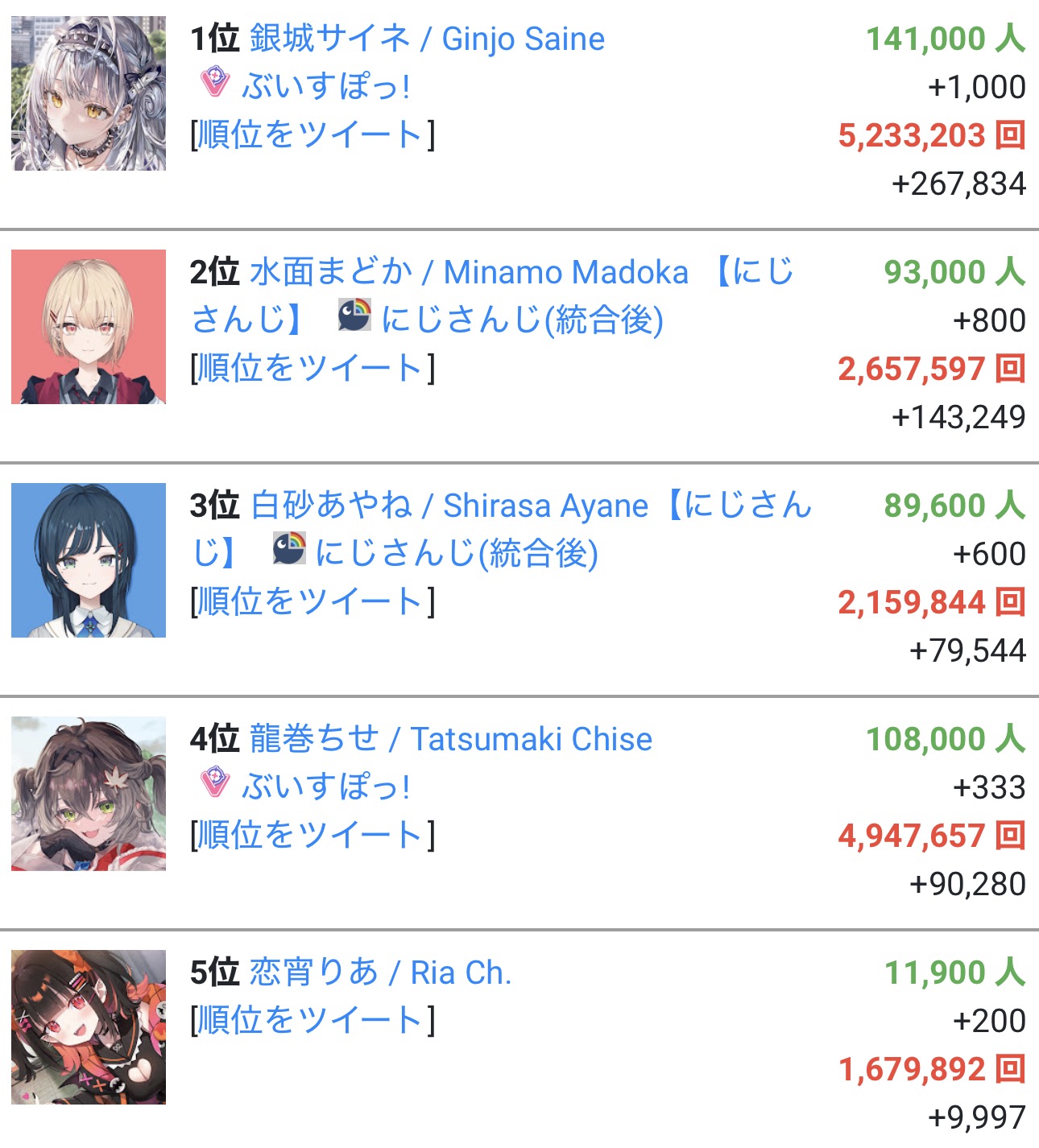
Task: Tap Ria Ch.'s avatar thumbnail
Action: 89,1027
